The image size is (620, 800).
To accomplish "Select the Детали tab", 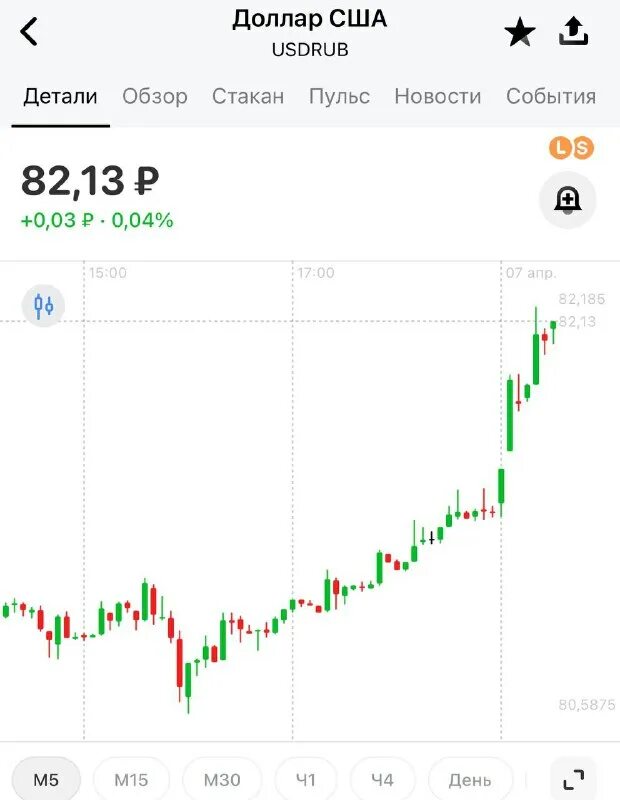I will coord(60,97).
